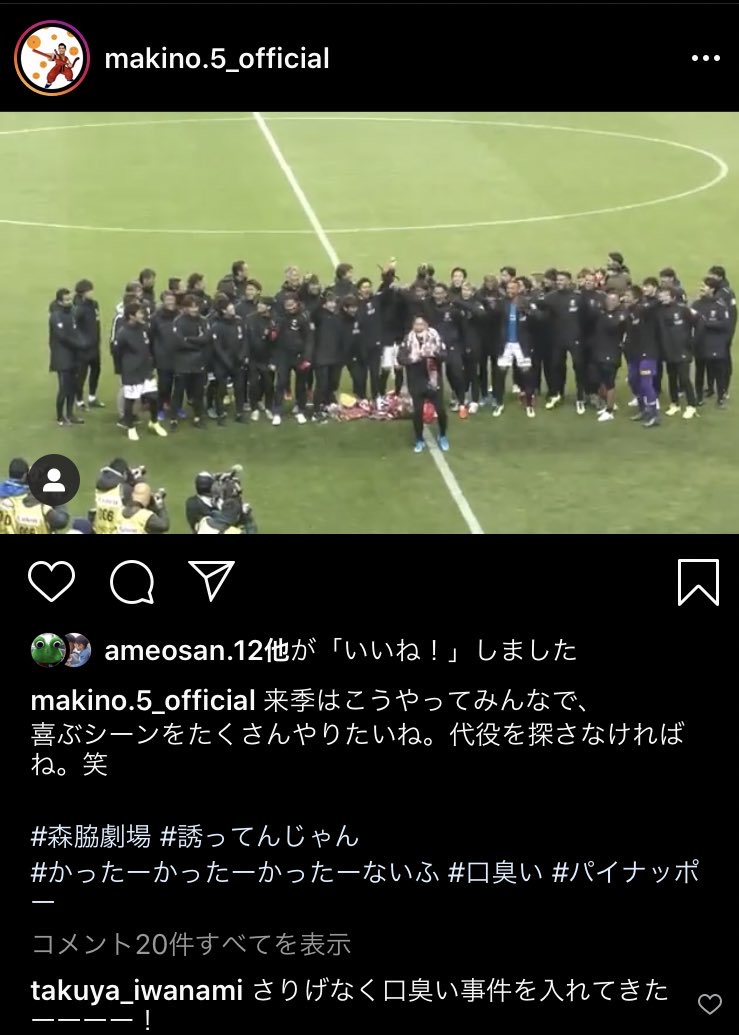
Task: Like this post with the heart
Action: tap(51, 581)
